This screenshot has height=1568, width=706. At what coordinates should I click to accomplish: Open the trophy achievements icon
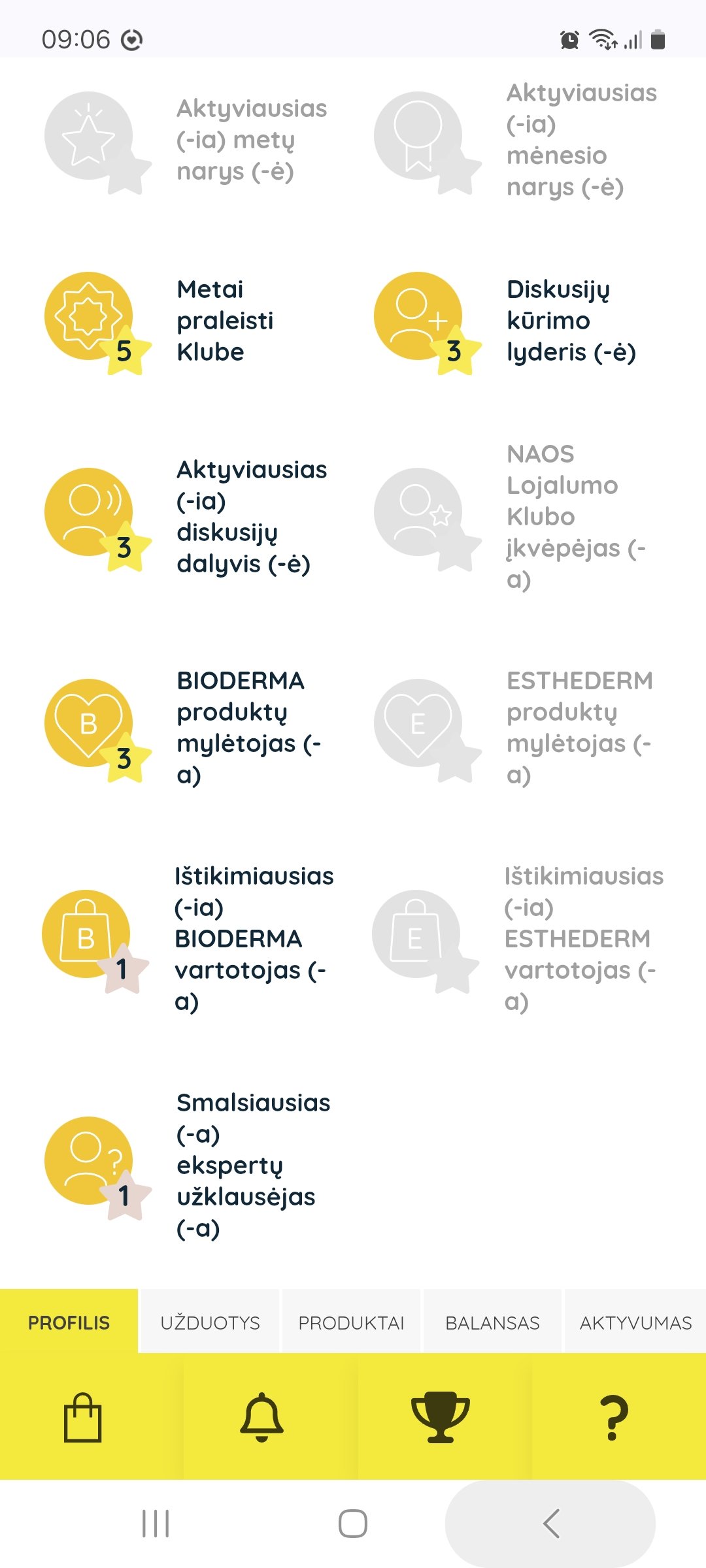click(x=440, y=1417)
